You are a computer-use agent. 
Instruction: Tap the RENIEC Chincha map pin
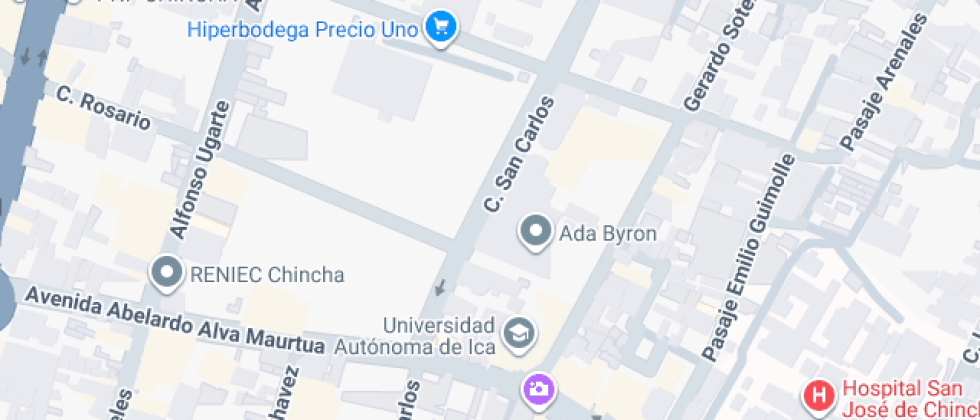(166, 273)
